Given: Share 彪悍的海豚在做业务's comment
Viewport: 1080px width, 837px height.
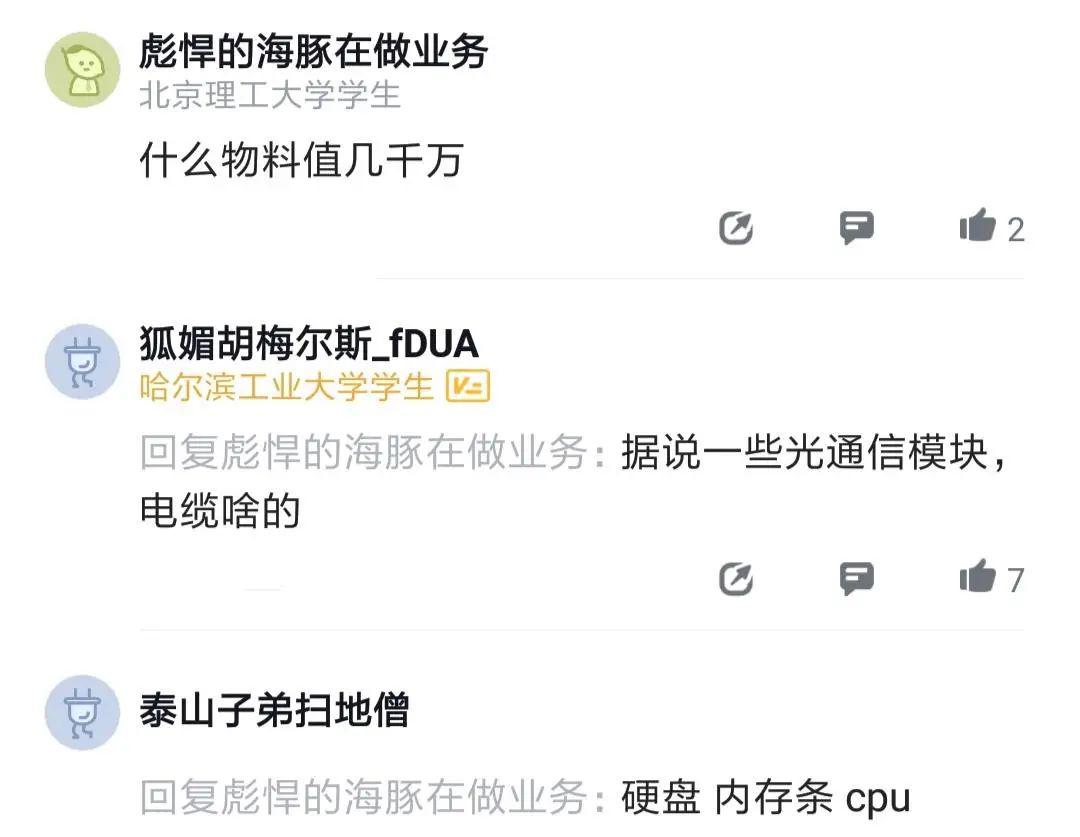Looking at the screenshot, I should pyautogui.click(x=736, y=229).
